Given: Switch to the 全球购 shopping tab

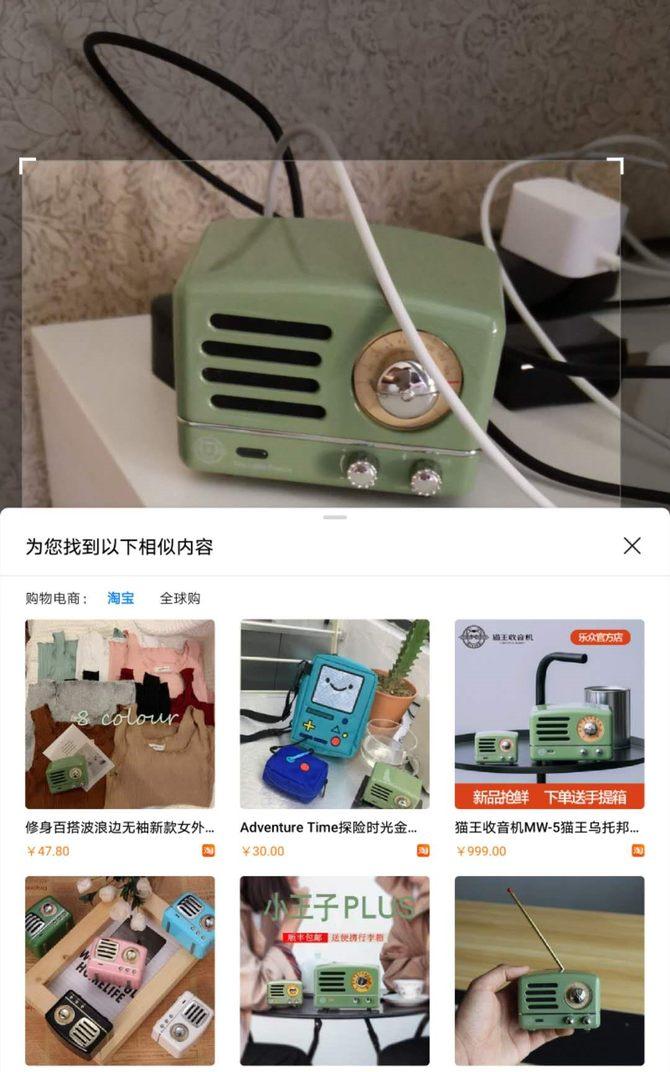Looking at the screenshot, I should coord(180,598).
